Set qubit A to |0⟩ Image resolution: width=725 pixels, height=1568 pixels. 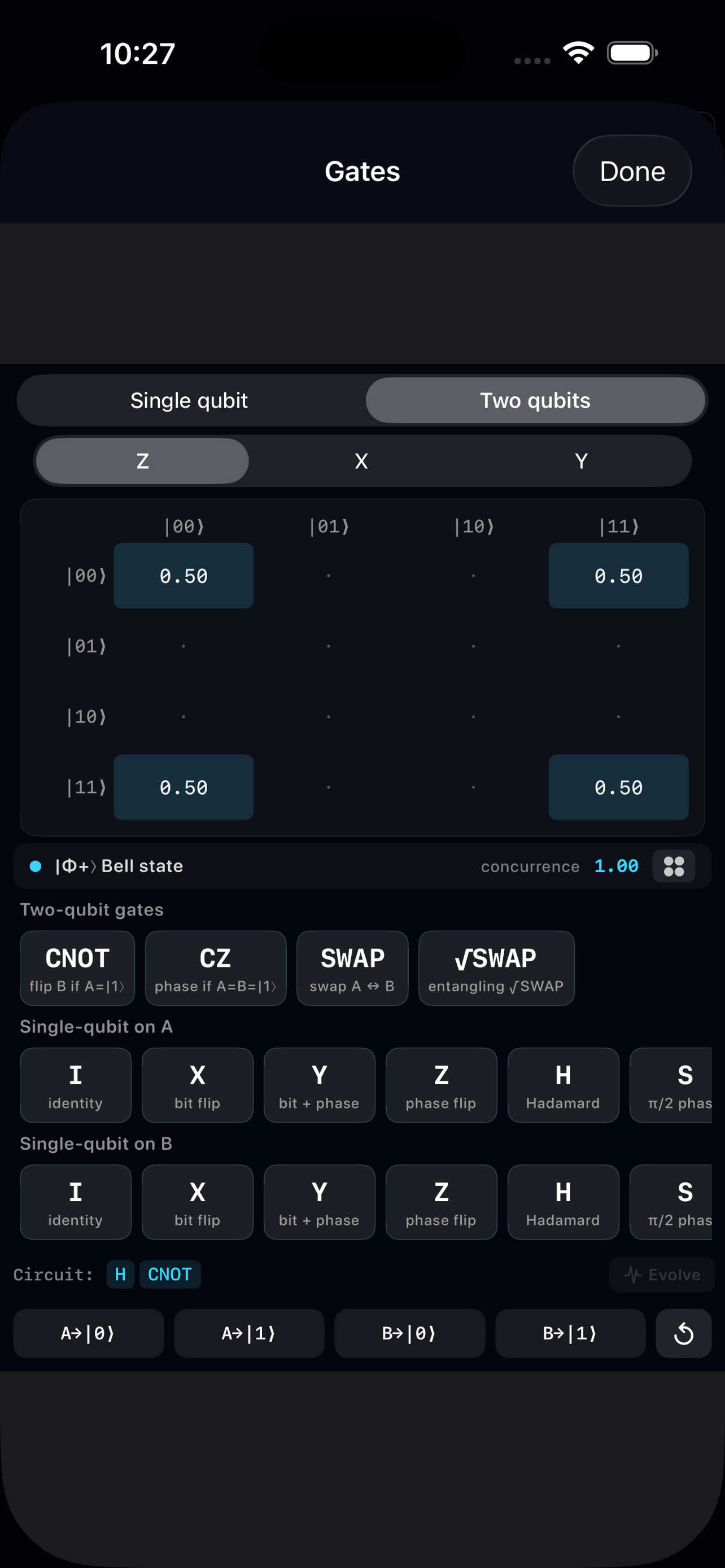(x=88, y=1333)
